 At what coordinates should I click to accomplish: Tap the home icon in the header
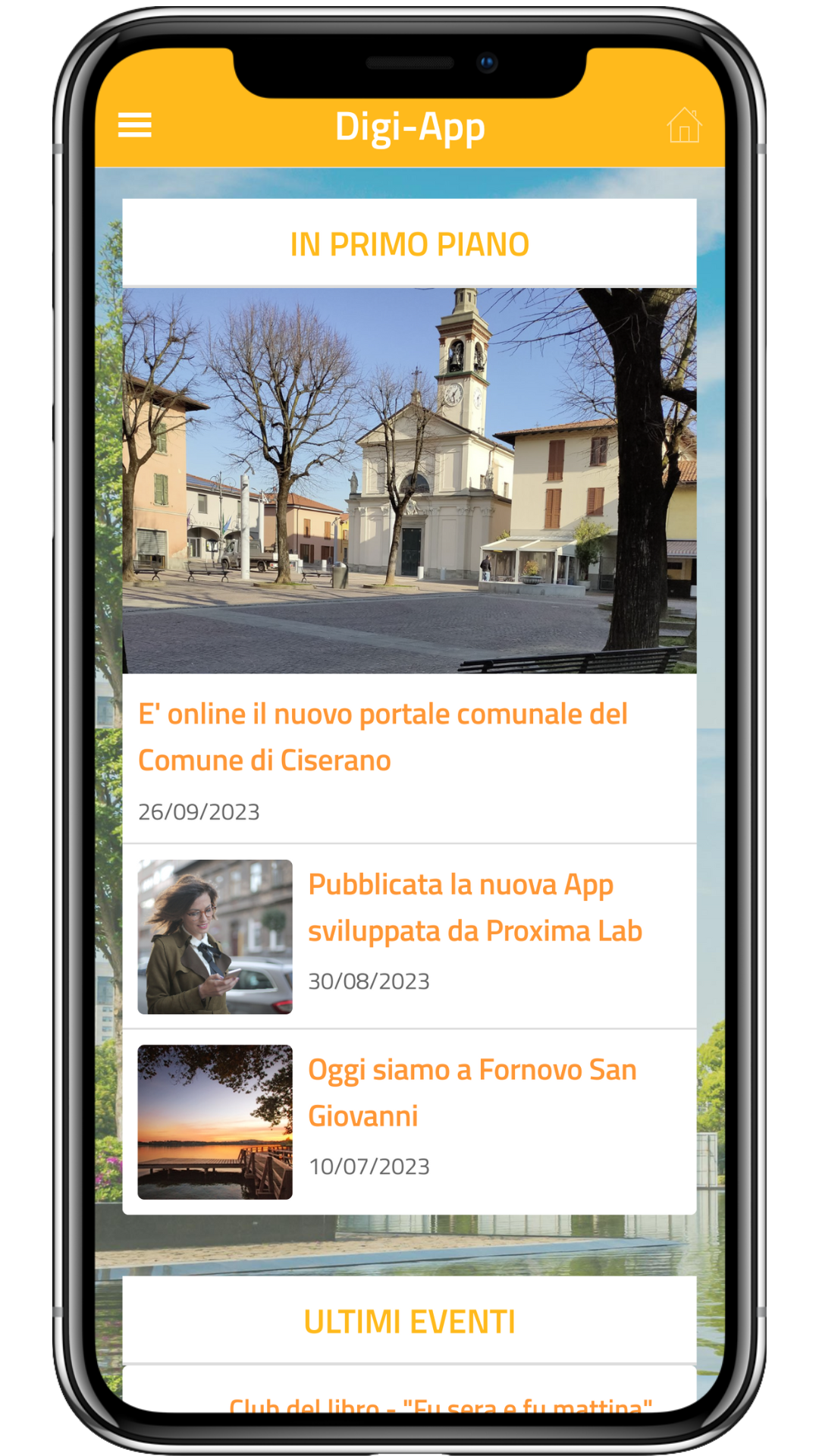(x=683, y=125)
